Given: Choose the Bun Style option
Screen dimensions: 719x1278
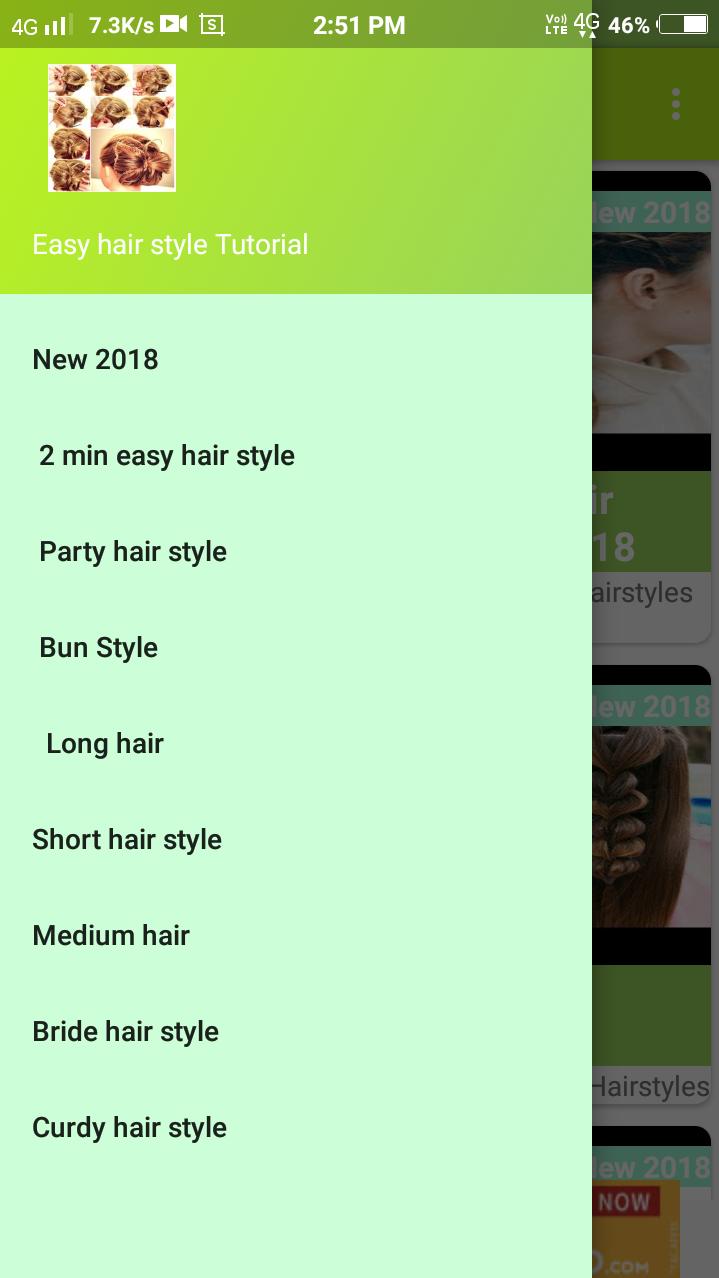Looking at the screenshot, I should [x=99, y=648].
